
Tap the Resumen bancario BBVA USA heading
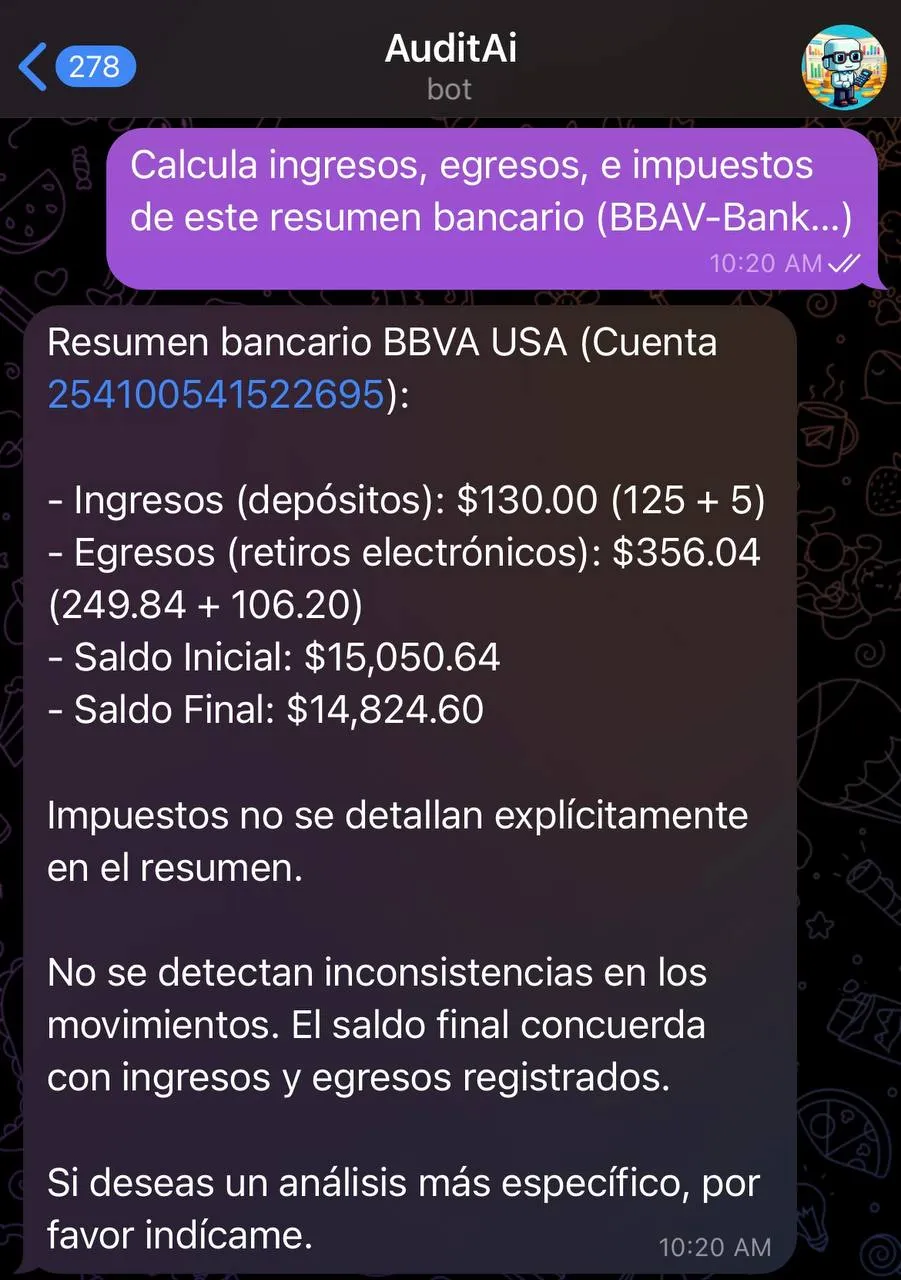coord(380,342)
